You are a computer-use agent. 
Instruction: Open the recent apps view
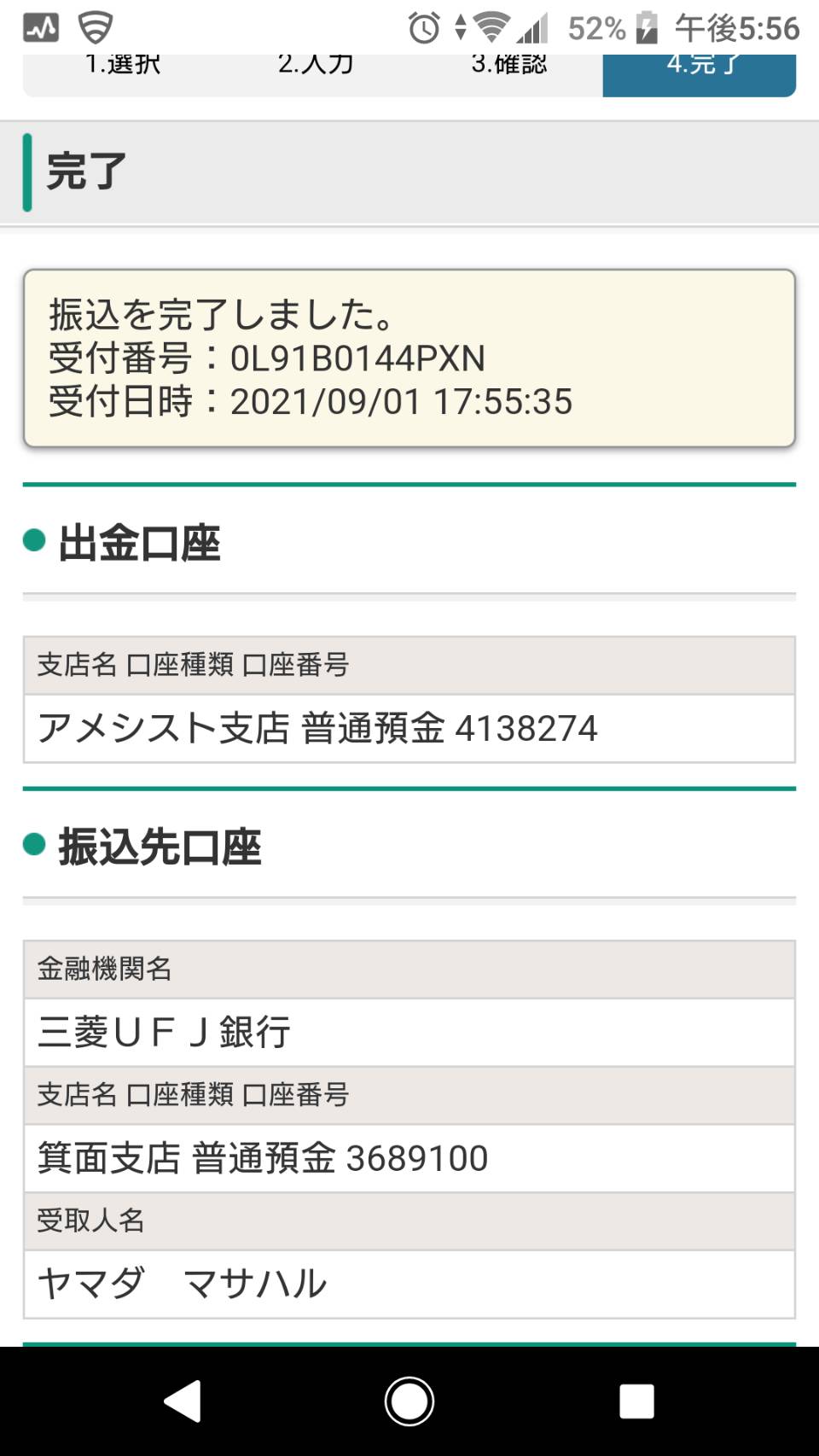click(636, 1401)
